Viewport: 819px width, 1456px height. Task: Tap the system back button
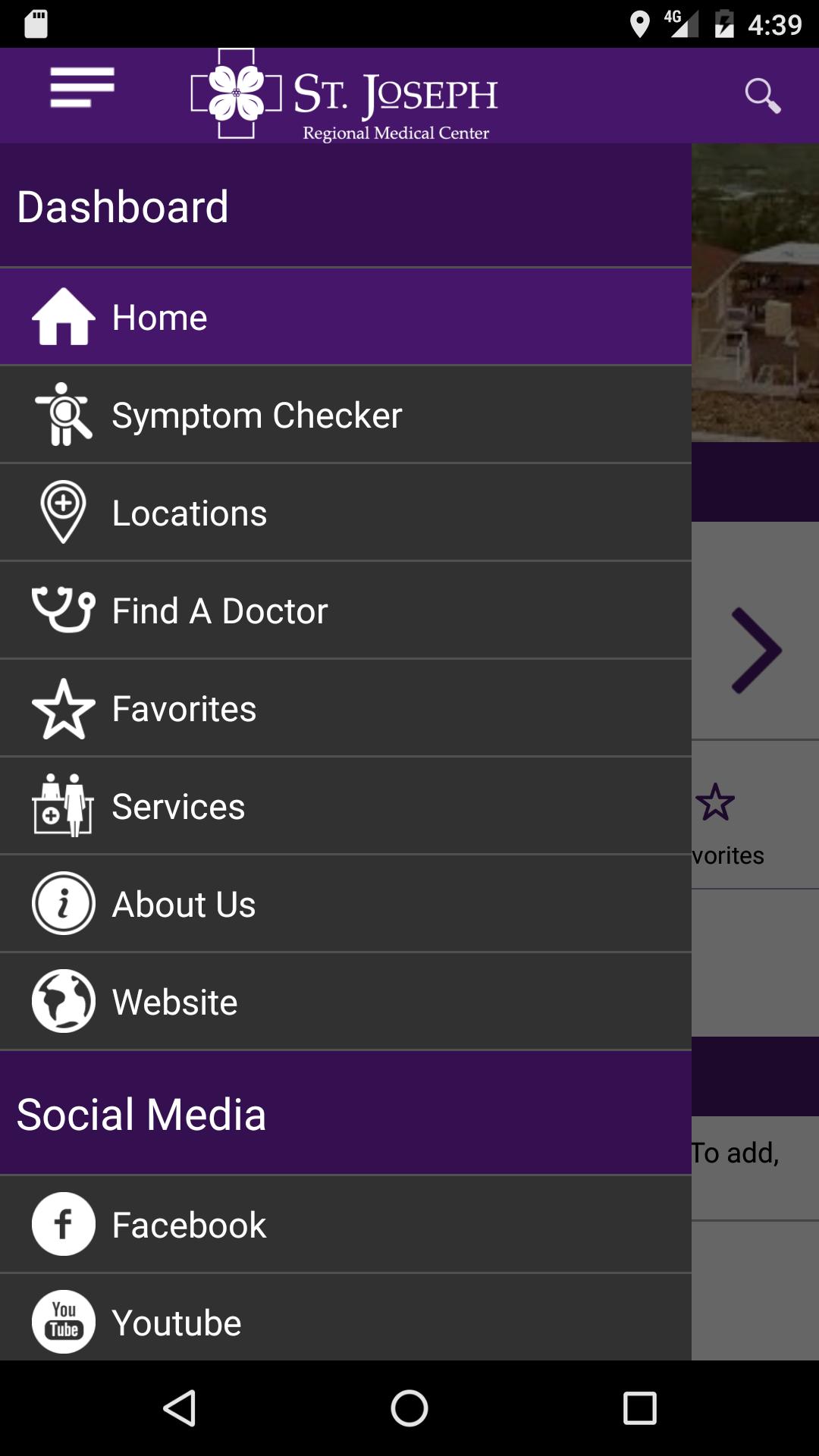pos(180,1409)
